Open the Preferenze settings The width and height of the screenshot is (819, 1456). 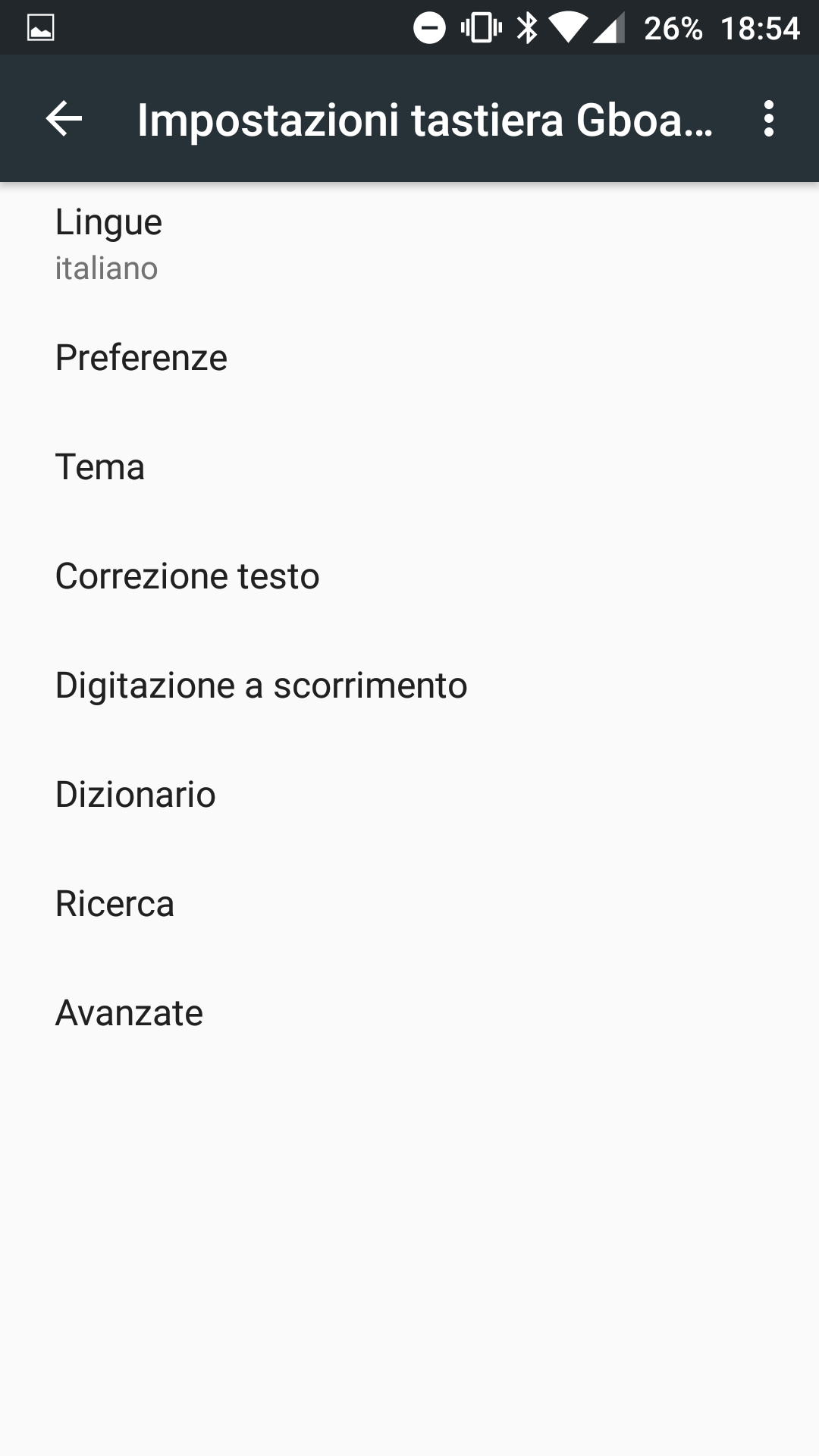[409, 357]
